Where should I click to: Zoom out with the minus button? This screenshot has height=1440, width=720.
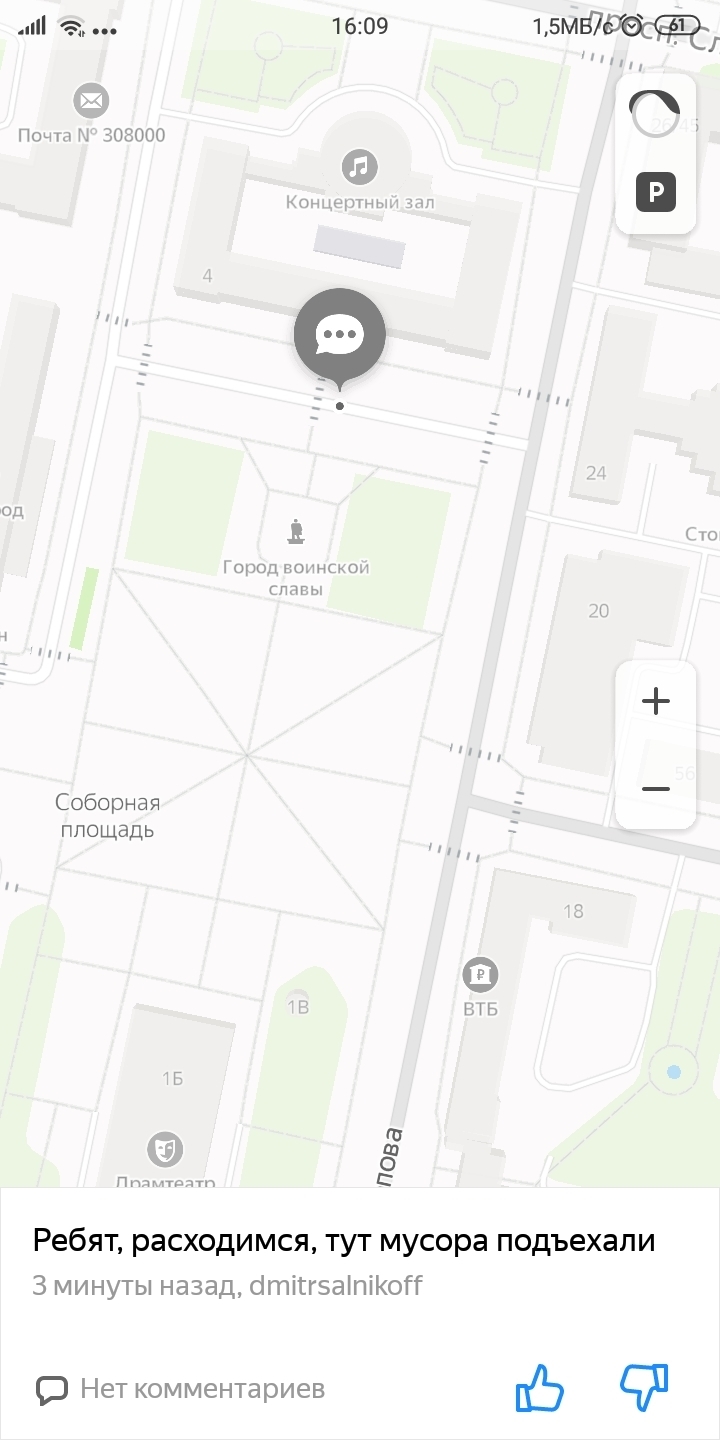pyautogui.click(x=655, y=789)
